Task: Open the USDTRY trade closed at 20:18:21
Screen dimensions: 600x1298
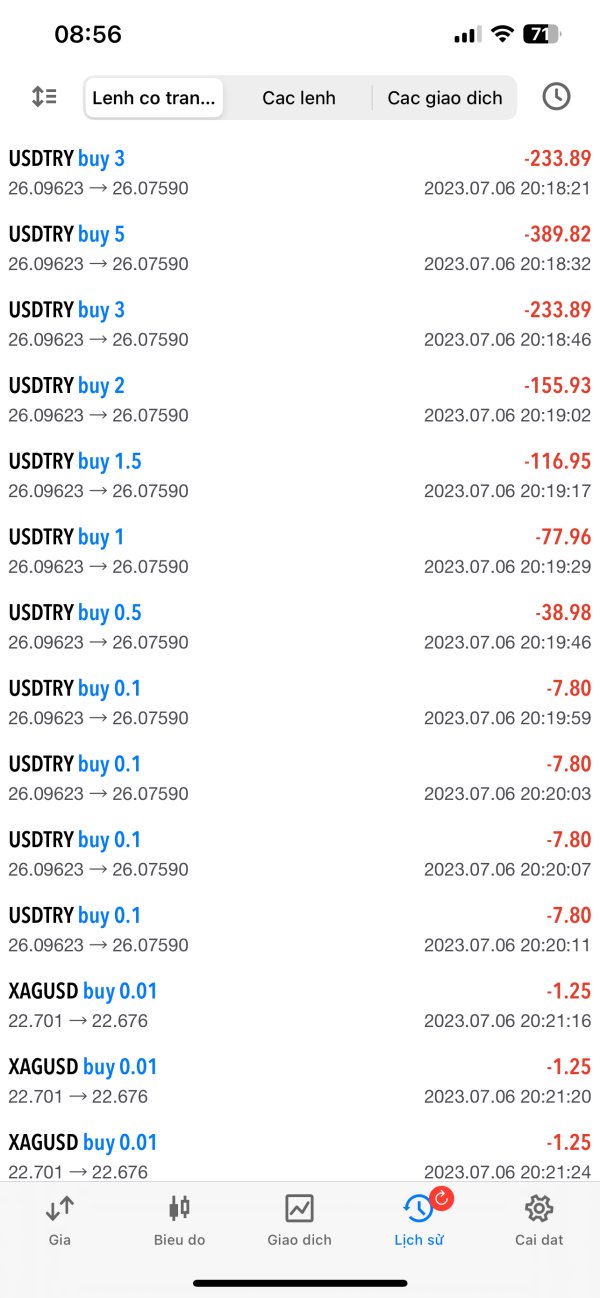Action: point(300,172)
